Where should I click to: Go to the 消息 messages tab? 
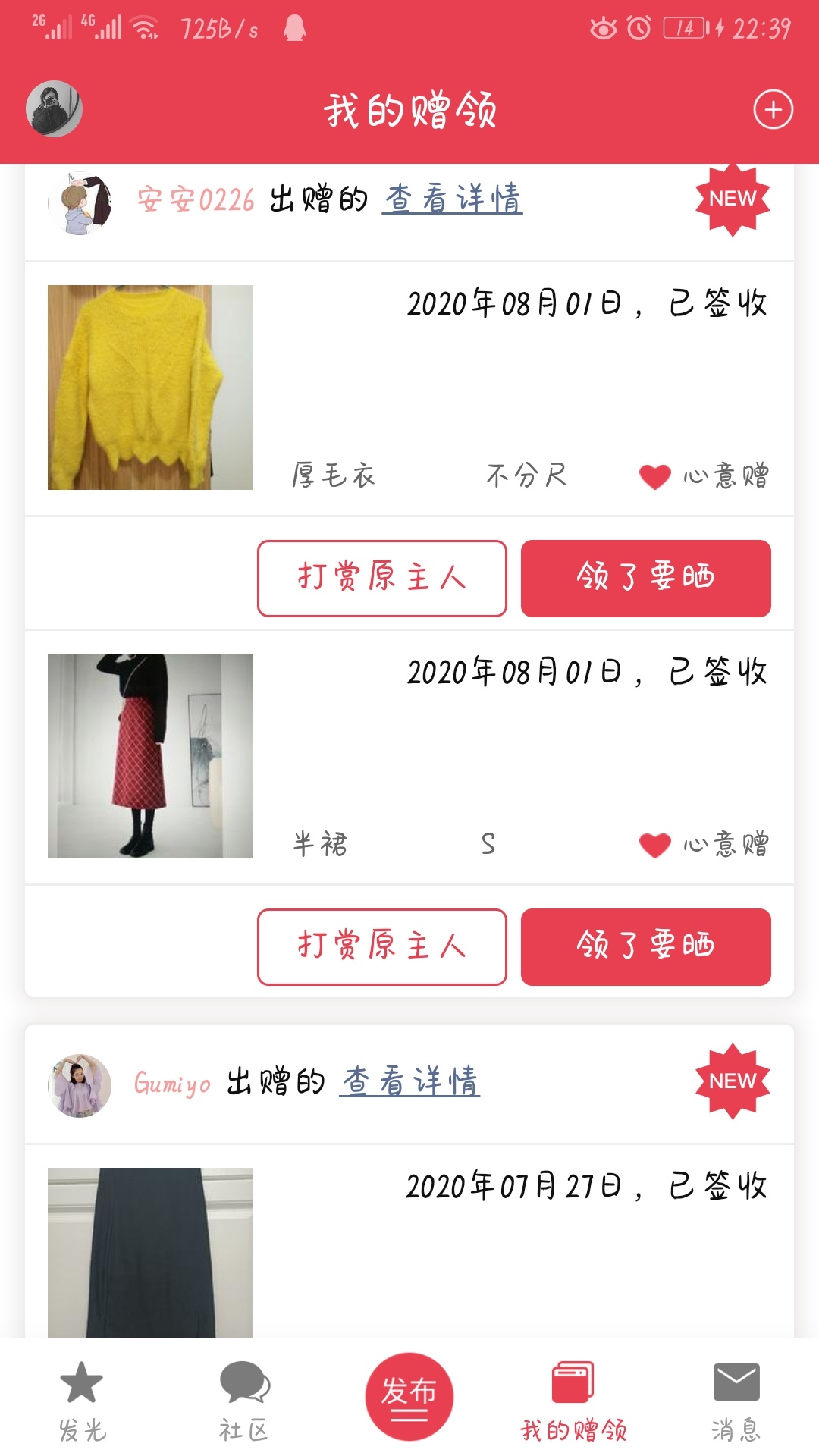(736, 1401)
